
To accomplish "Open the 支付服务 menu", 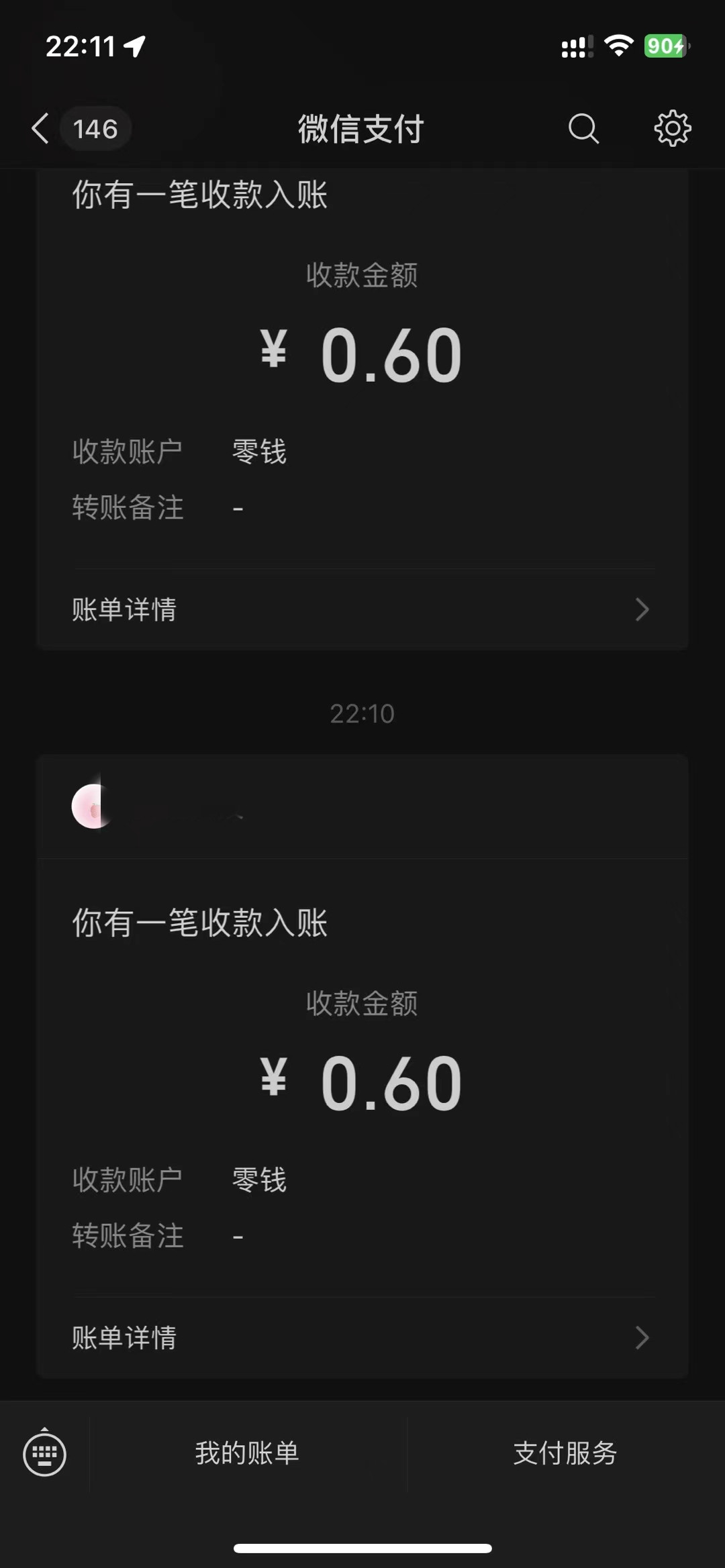I will click(565, 1453).
